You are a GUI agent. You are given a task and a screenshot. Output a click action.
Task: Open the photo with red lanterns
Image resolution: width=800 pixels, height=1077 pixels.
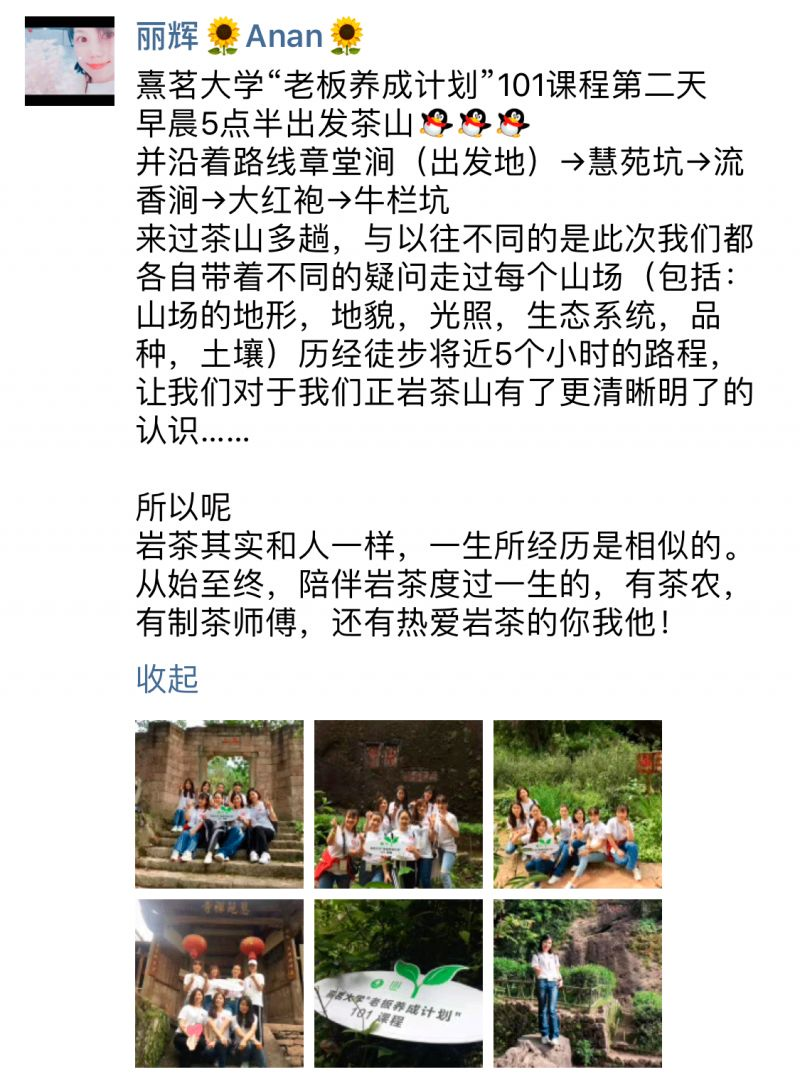coord(219,982)
